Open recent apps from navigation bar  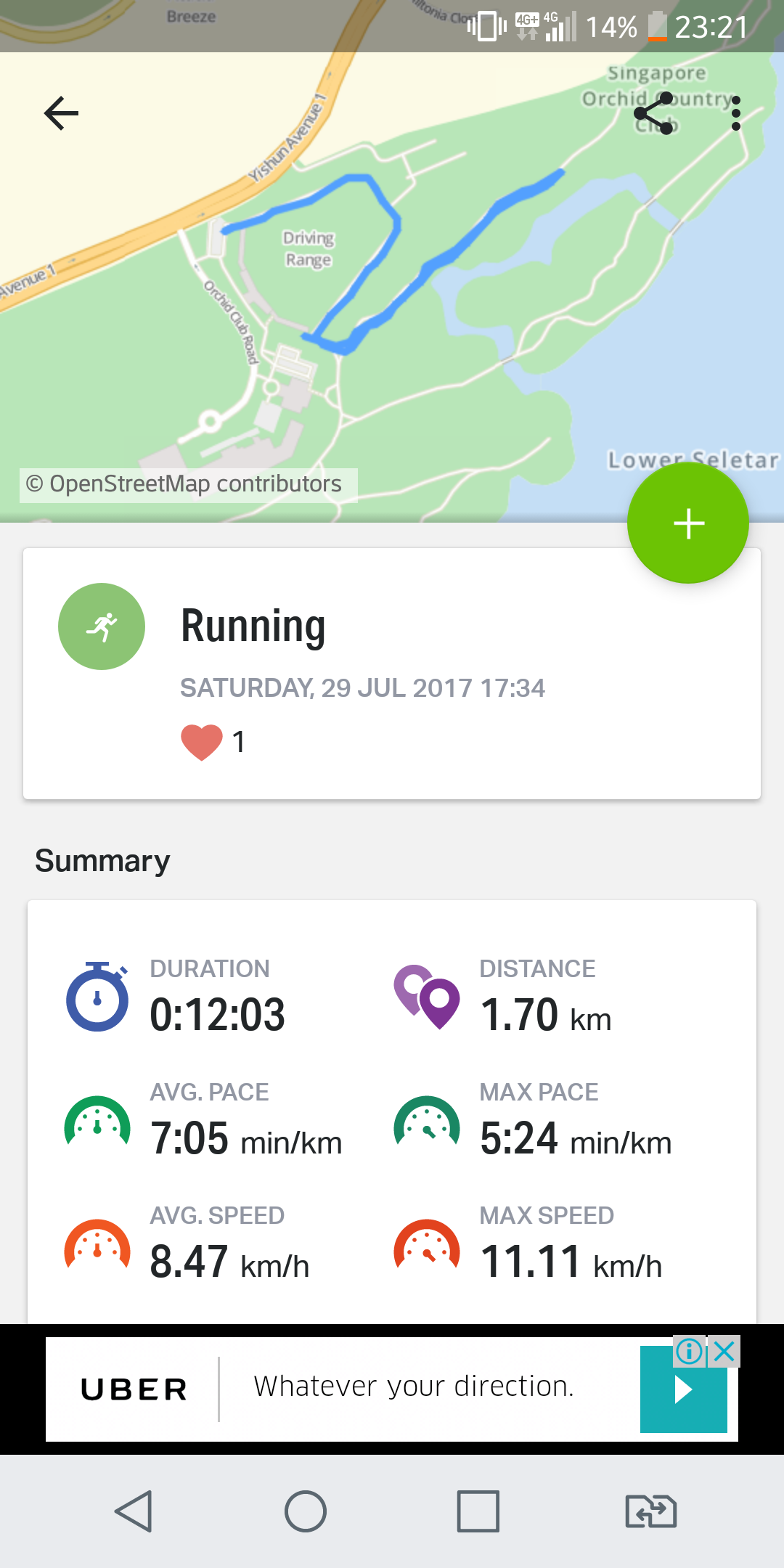[478, 1511]
